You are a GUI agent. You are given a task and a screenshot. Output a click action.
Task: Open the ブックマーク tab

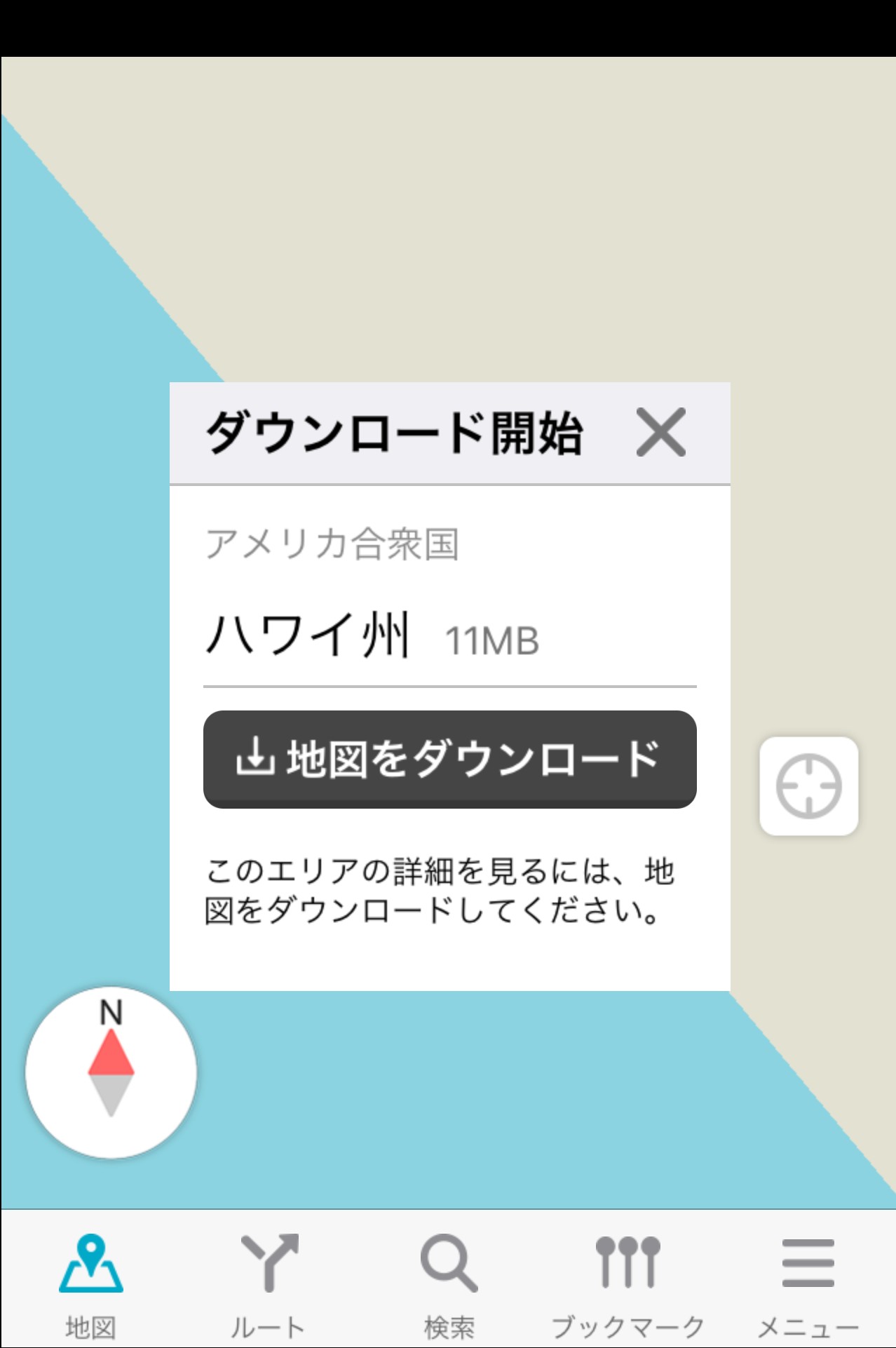[x=627, y=1285]
